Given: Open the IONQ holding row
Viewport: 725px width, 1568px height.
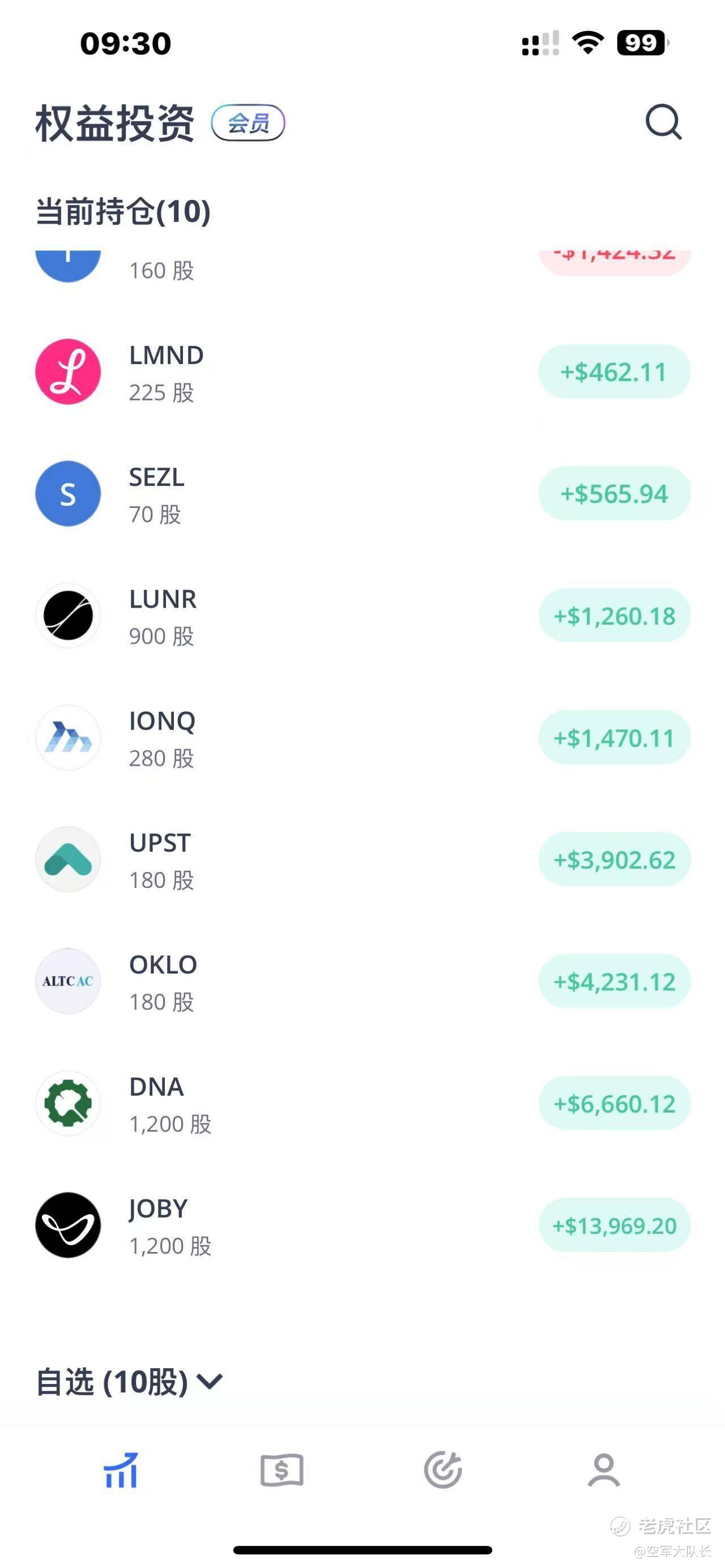Looking at the screenshot, I should (x=362, y=738).
